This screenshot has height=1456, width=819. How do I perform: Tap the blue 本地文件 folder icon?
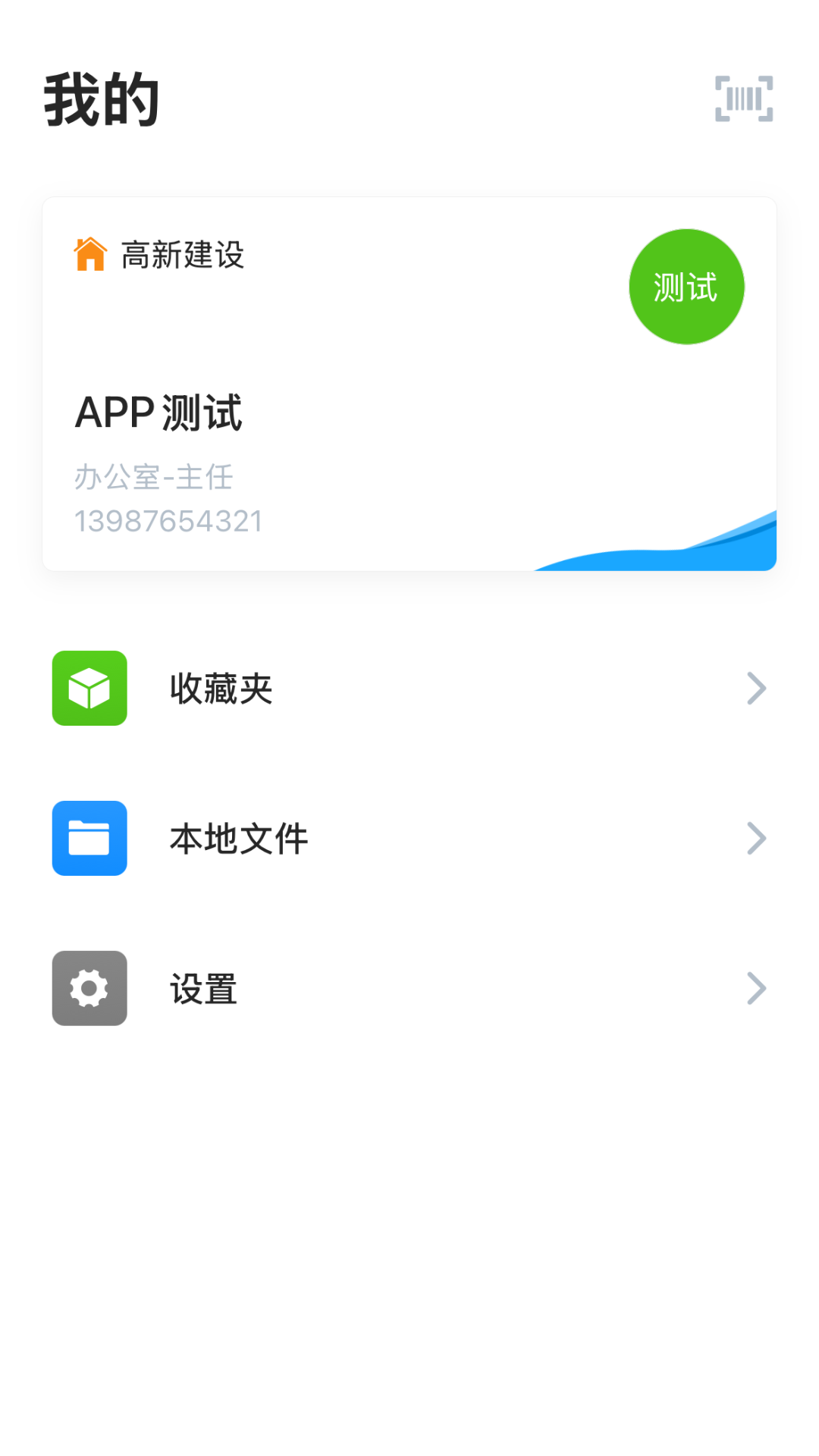[x=89, y=839]
